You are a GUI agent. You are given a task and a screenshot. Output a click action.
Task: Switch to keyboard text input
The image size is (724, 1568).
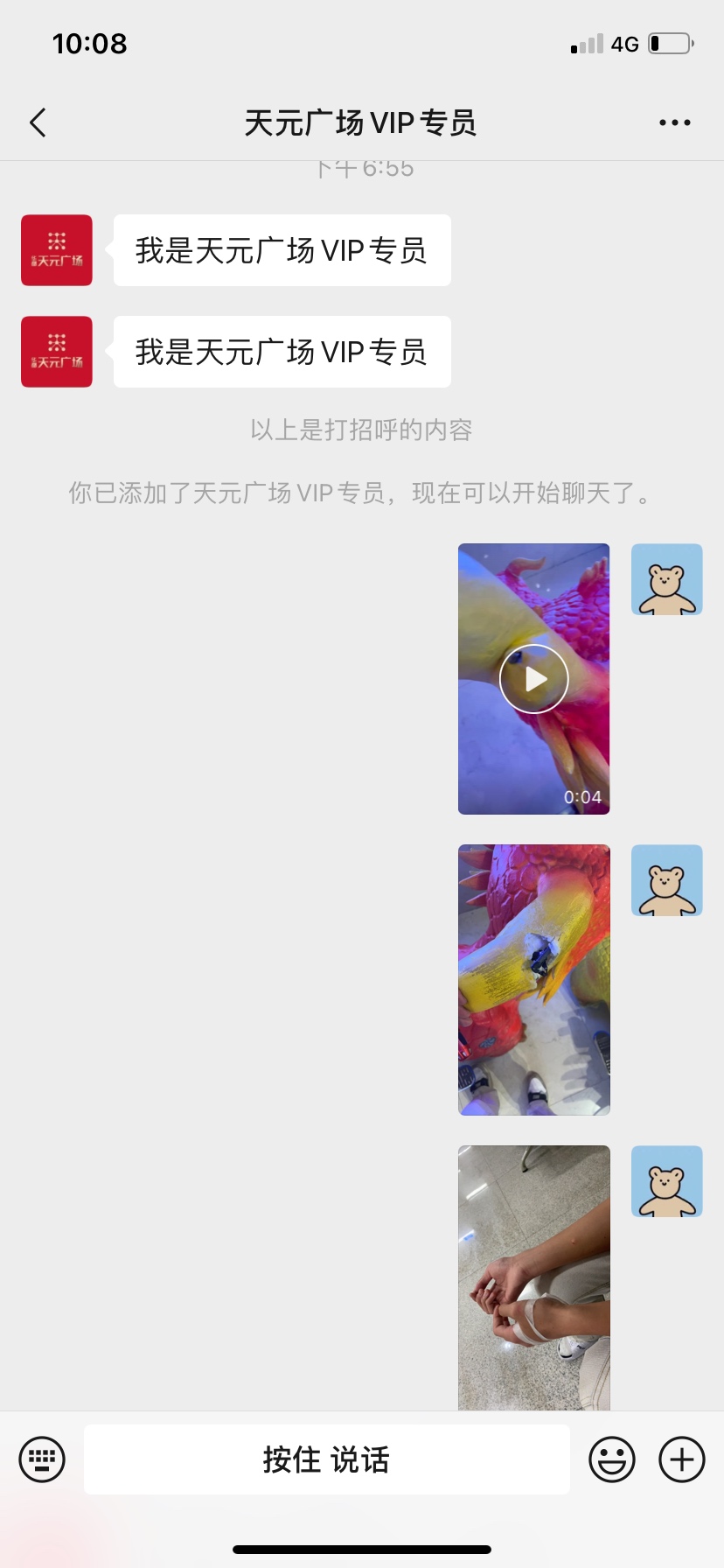(x=42, y=1459)
